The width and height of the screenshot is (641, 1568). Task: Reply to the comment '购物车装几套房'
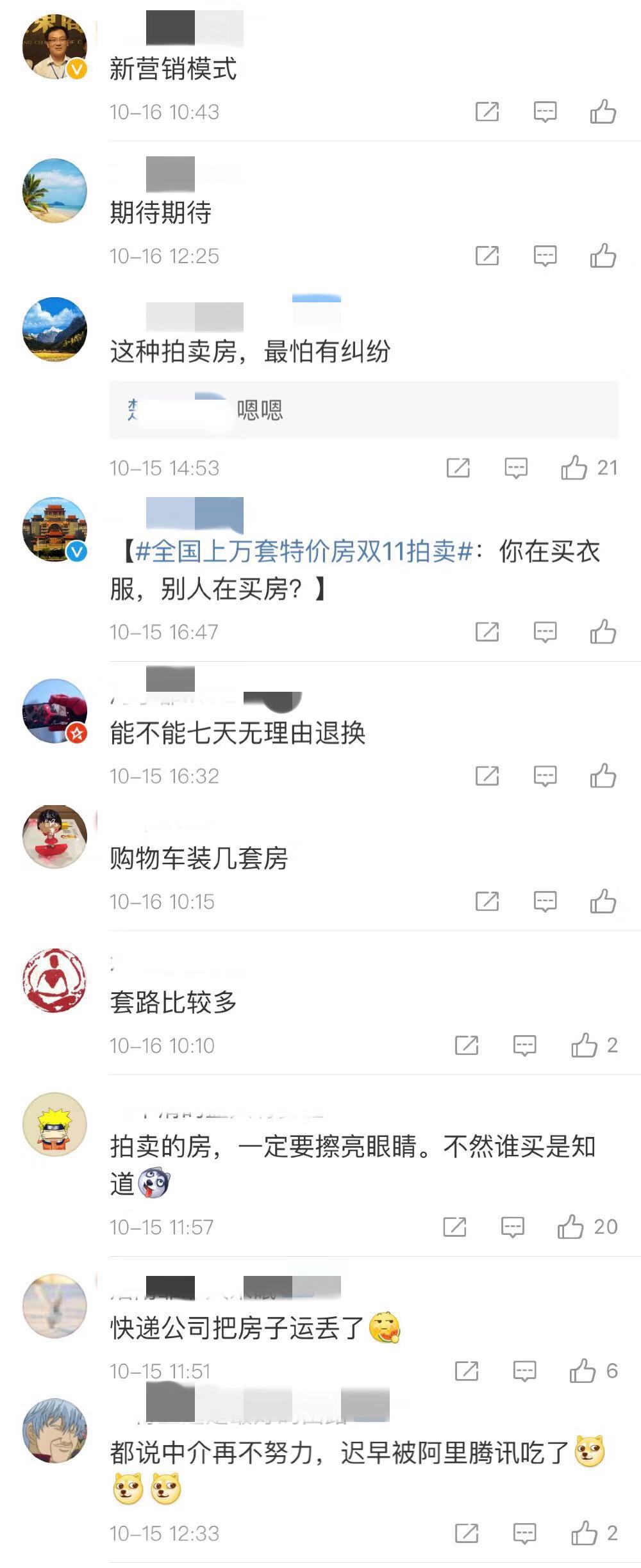pyautogui.click(x=545, y=902)
